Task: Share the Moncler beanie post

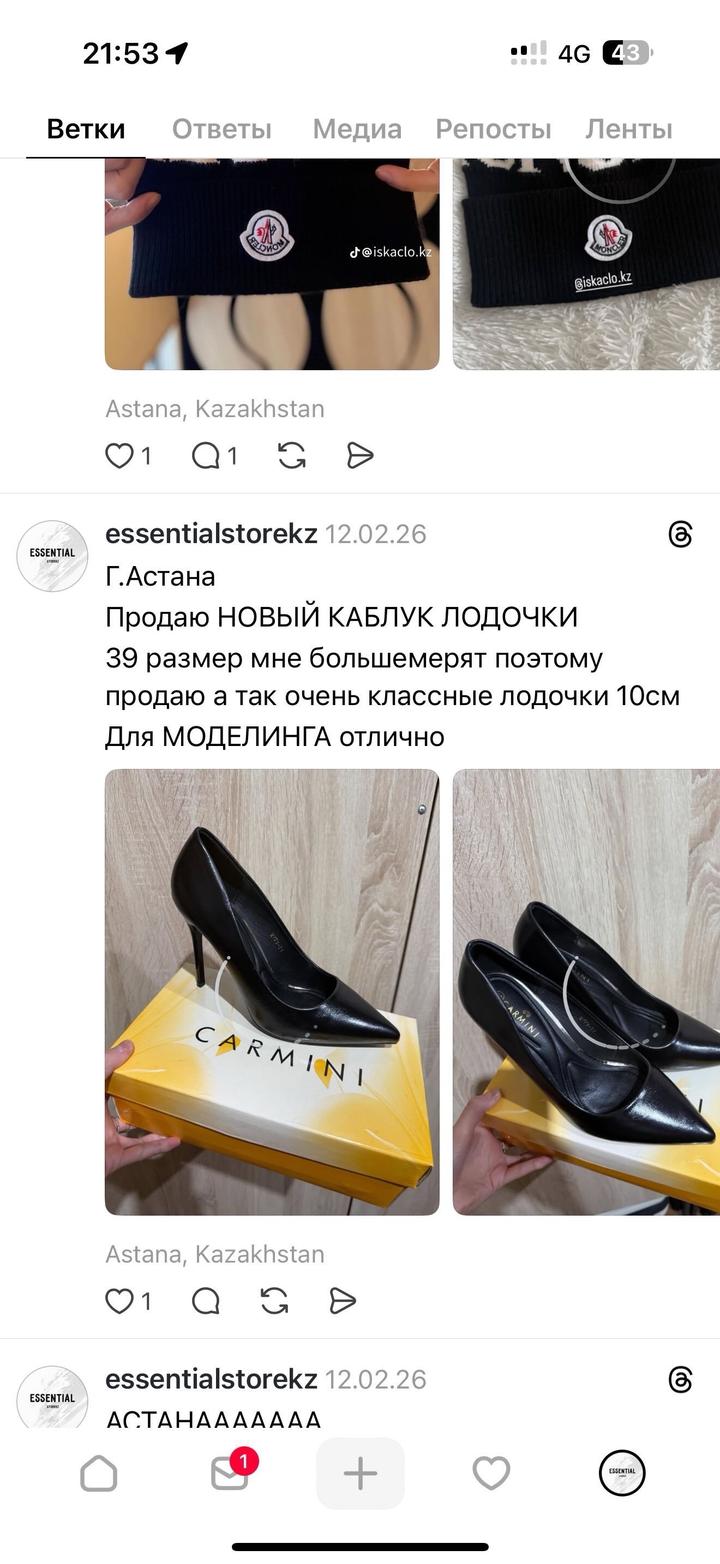Action: point(360,456)
